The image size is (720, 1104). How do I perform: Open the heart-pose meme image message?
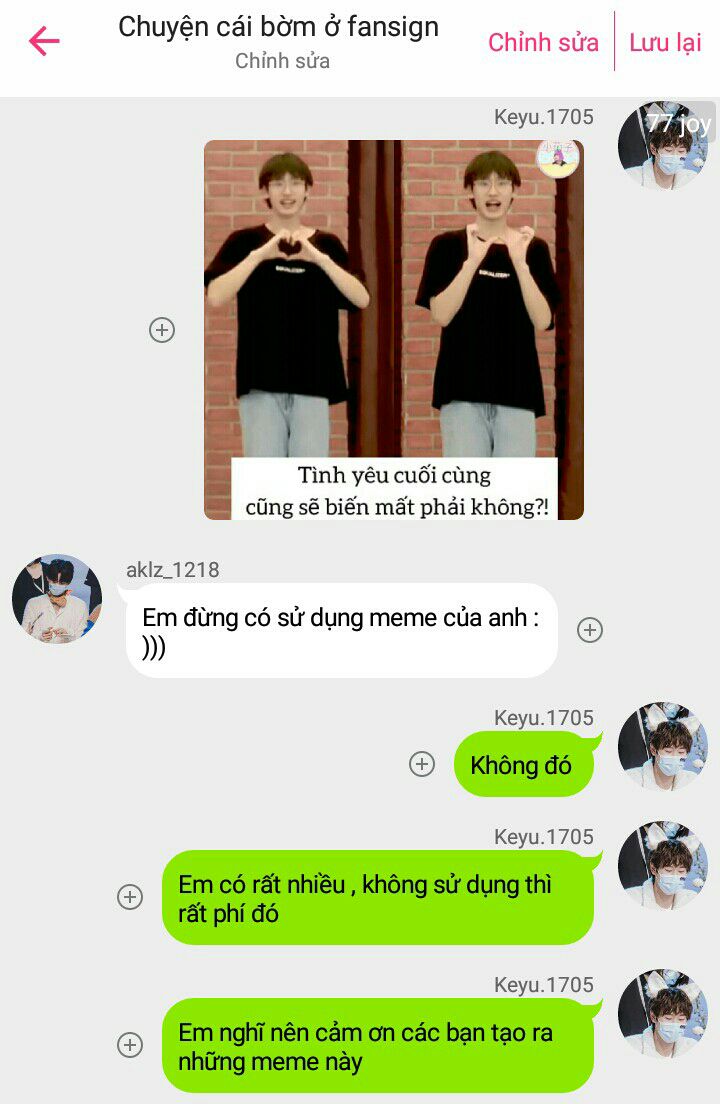(393, 329)
